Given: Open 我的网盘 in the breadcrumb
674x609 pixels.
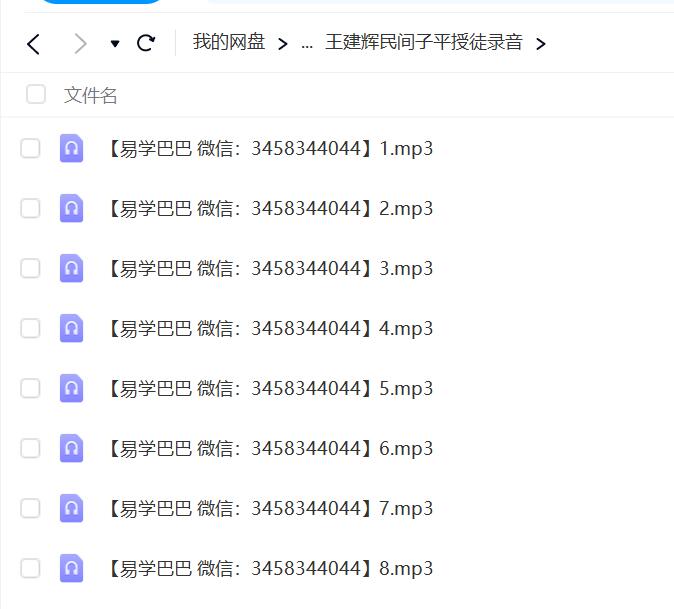Looking at the screenshot, I should 228,43.
